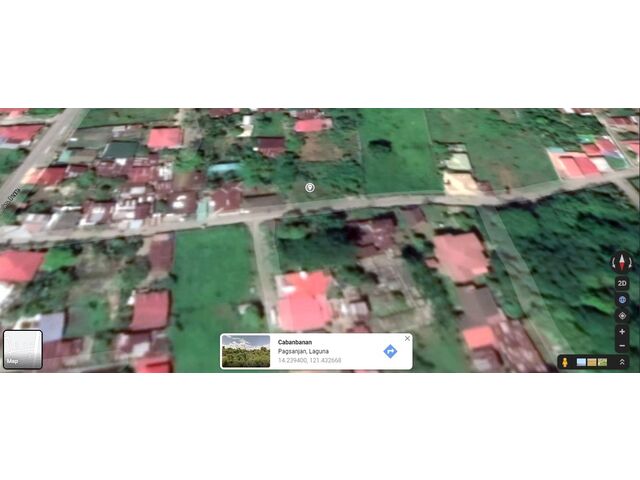
Task: Zoom in on the map
Action: coord(622,331)
